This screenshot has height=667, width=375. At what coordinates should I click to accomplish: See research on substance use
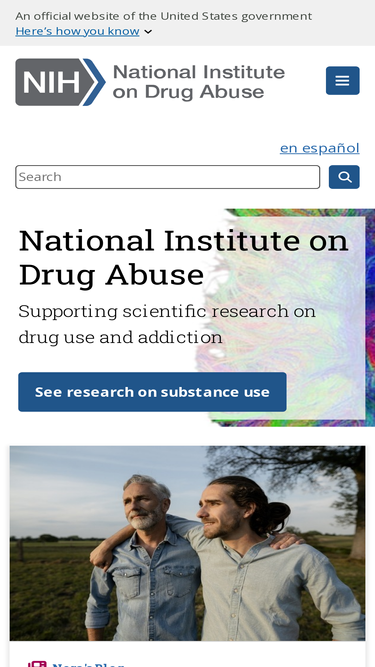click(x=152, y=392)
